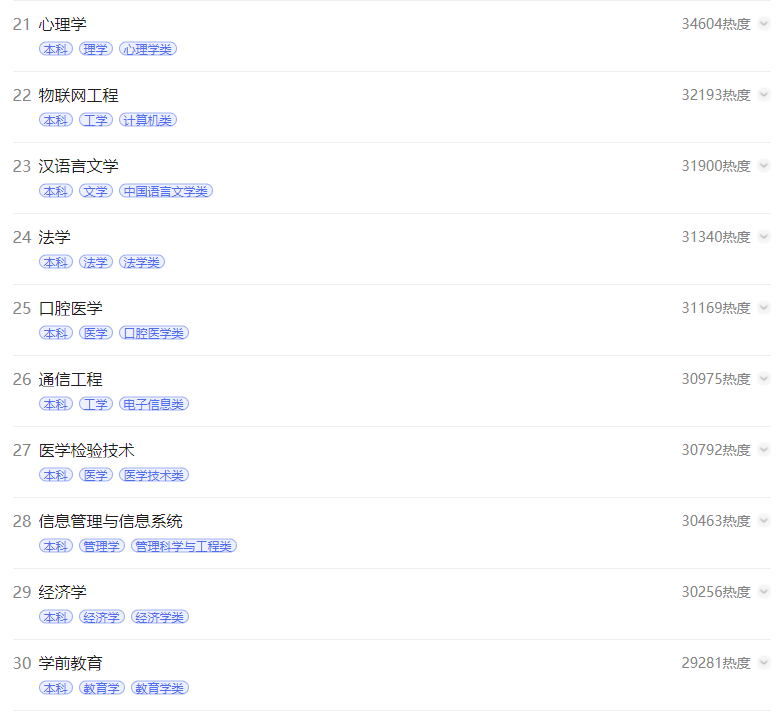Select the 计算机类 tag under 物联网工程
The width and height of the screenshot is (783, 712).
click(148, 120)
